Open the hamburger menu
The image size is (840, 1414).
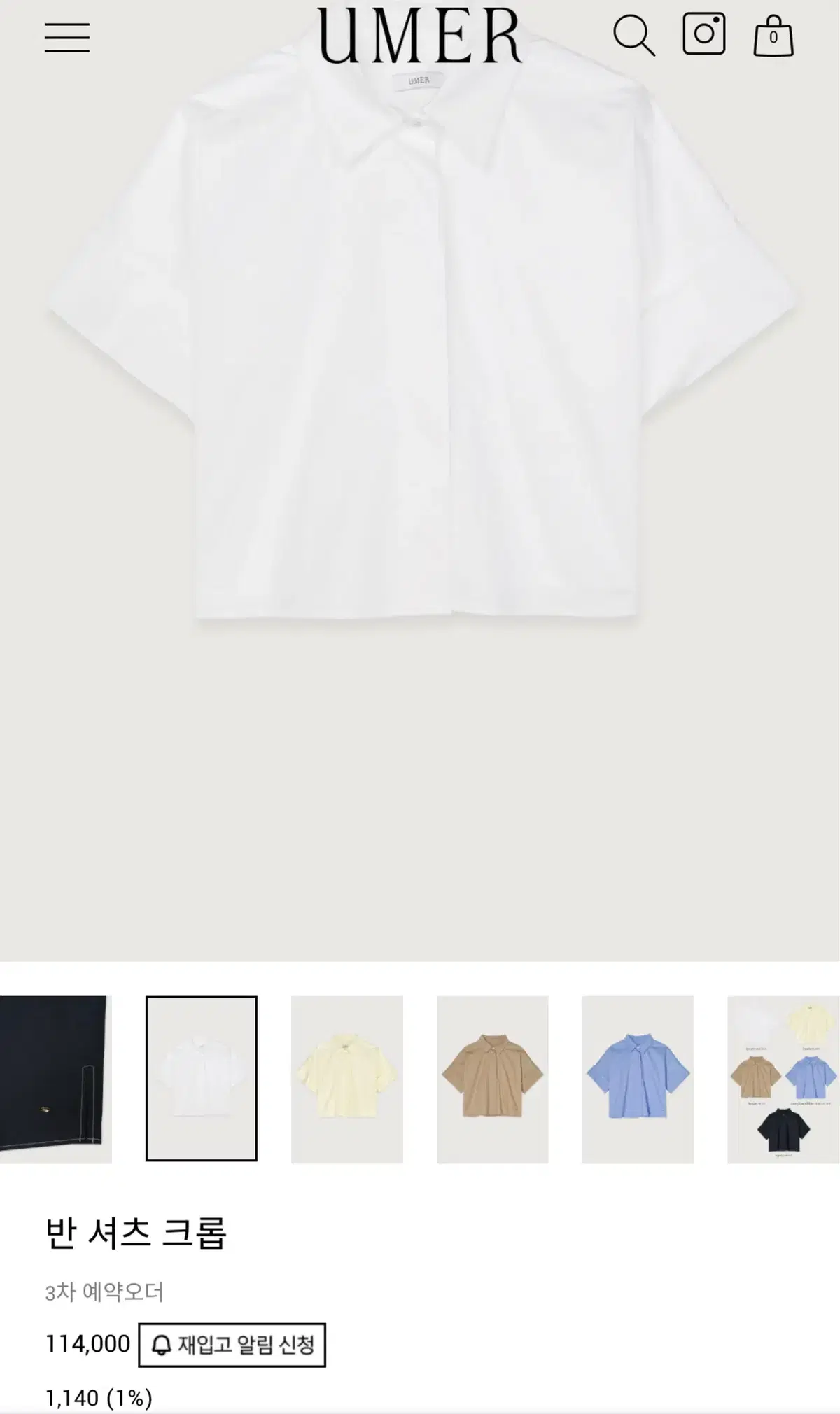pos(67,37)
